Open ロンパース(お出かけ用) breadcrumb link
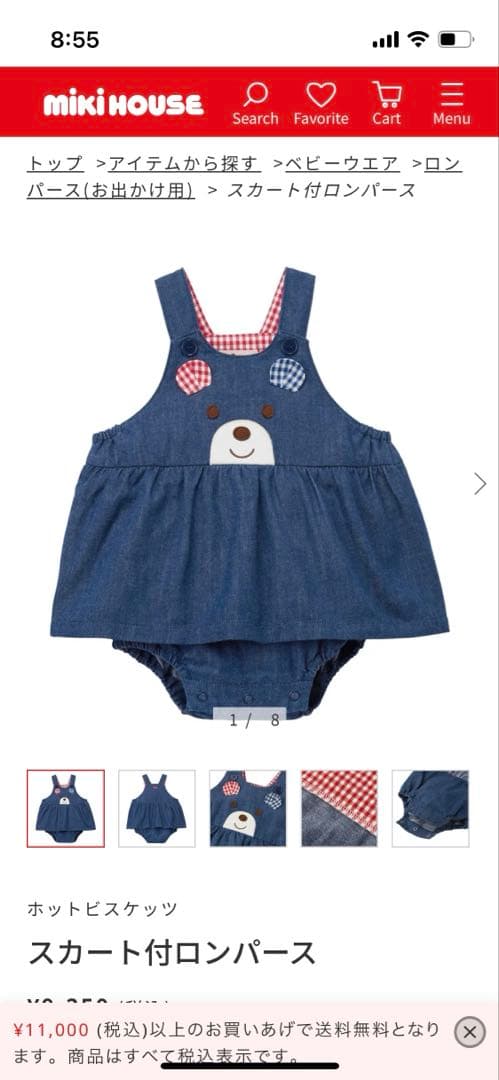Viewport: 499px width, 1080px height. point(110,190)
